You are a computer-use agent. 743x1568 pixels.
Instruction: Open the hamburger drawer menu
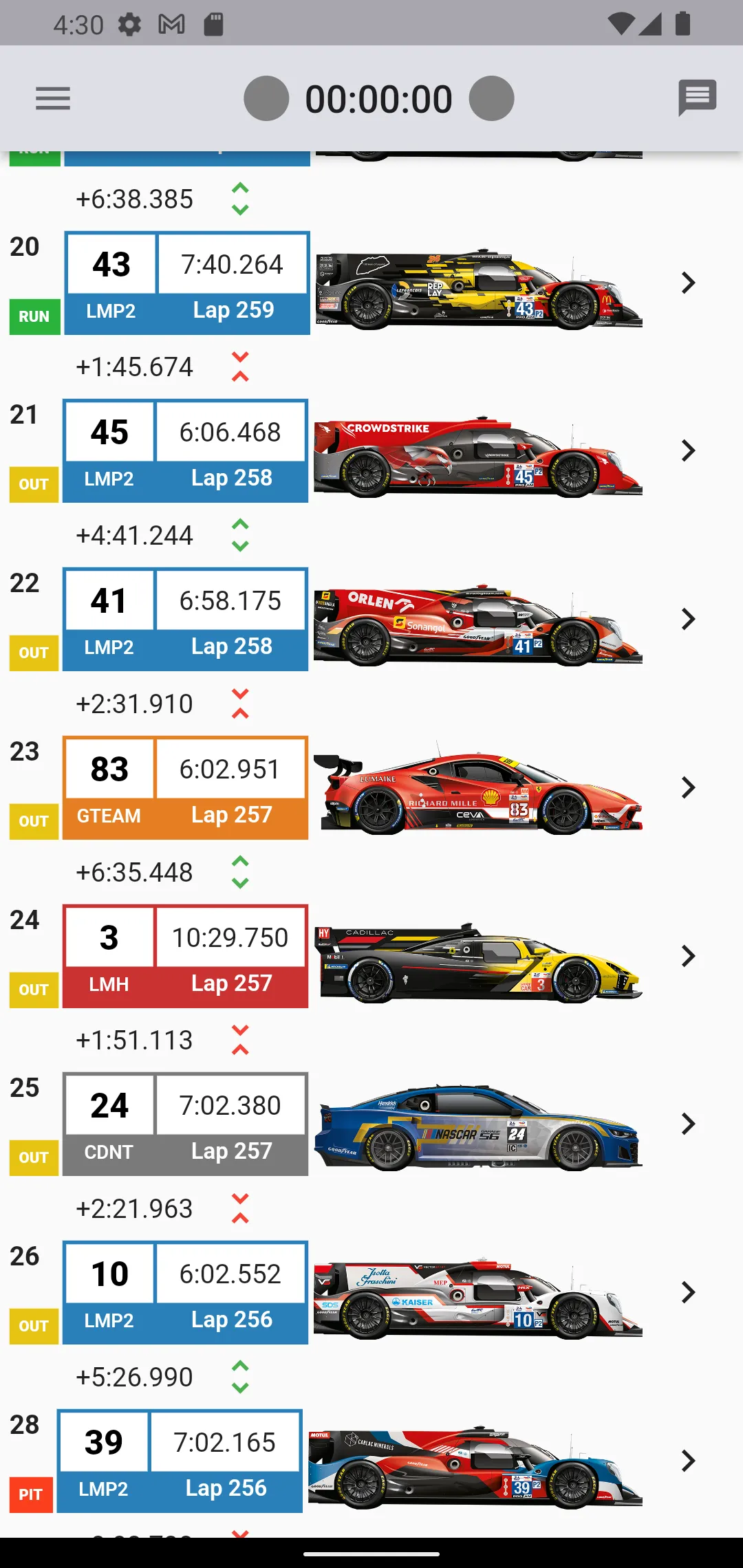(x=53, y=98)
